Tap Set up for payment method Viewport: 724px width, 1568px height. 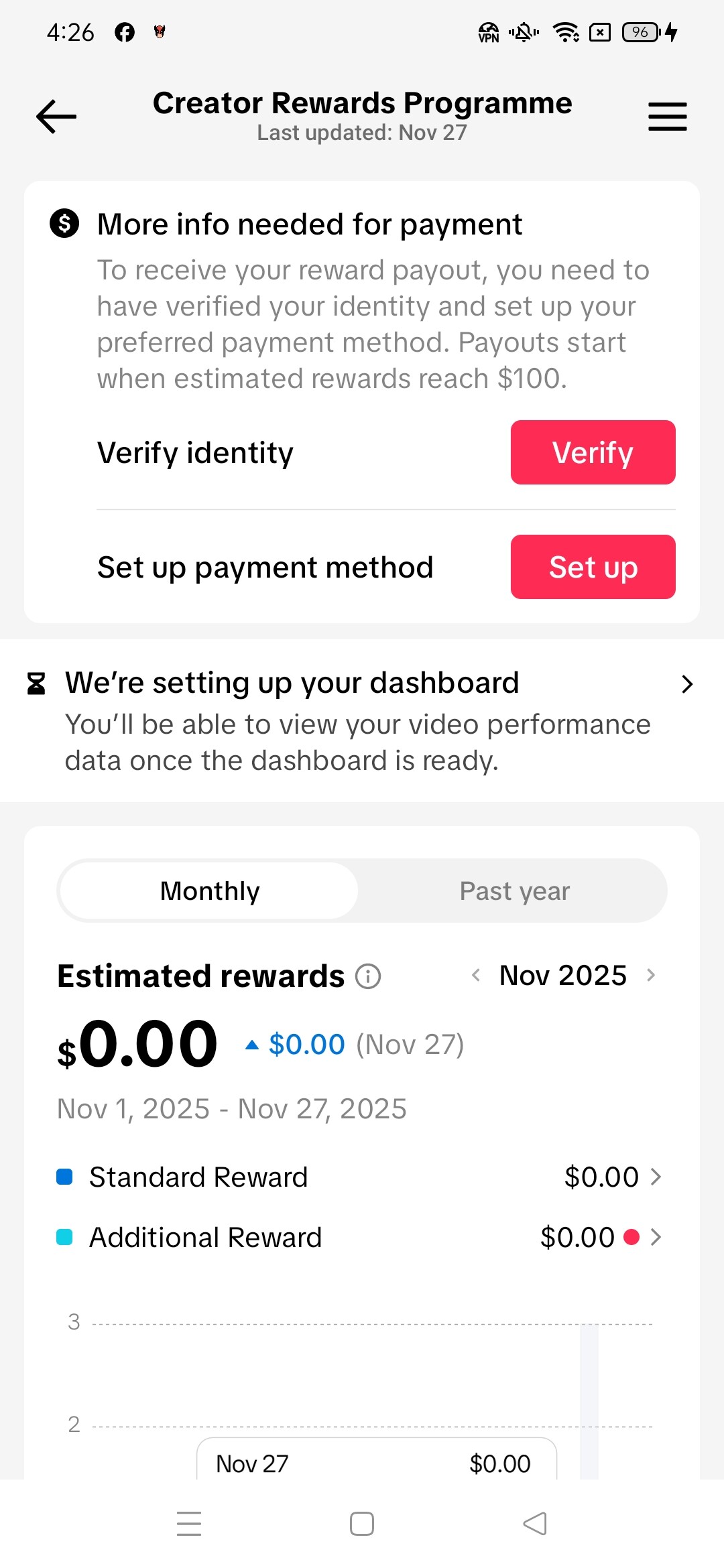(x=593, y=567)
